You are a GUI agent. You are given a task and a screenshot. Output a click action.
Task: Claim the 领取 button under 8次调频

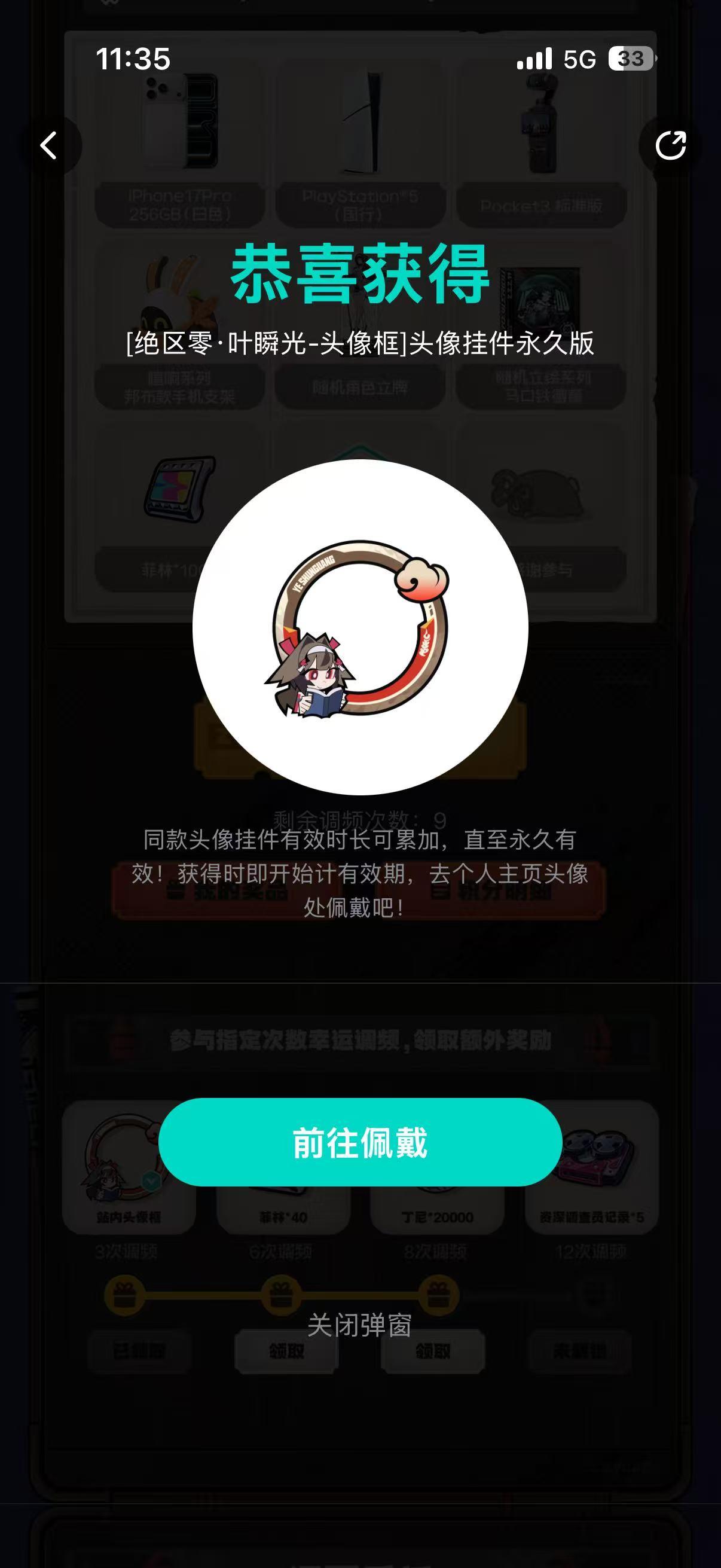[433, 1352]
